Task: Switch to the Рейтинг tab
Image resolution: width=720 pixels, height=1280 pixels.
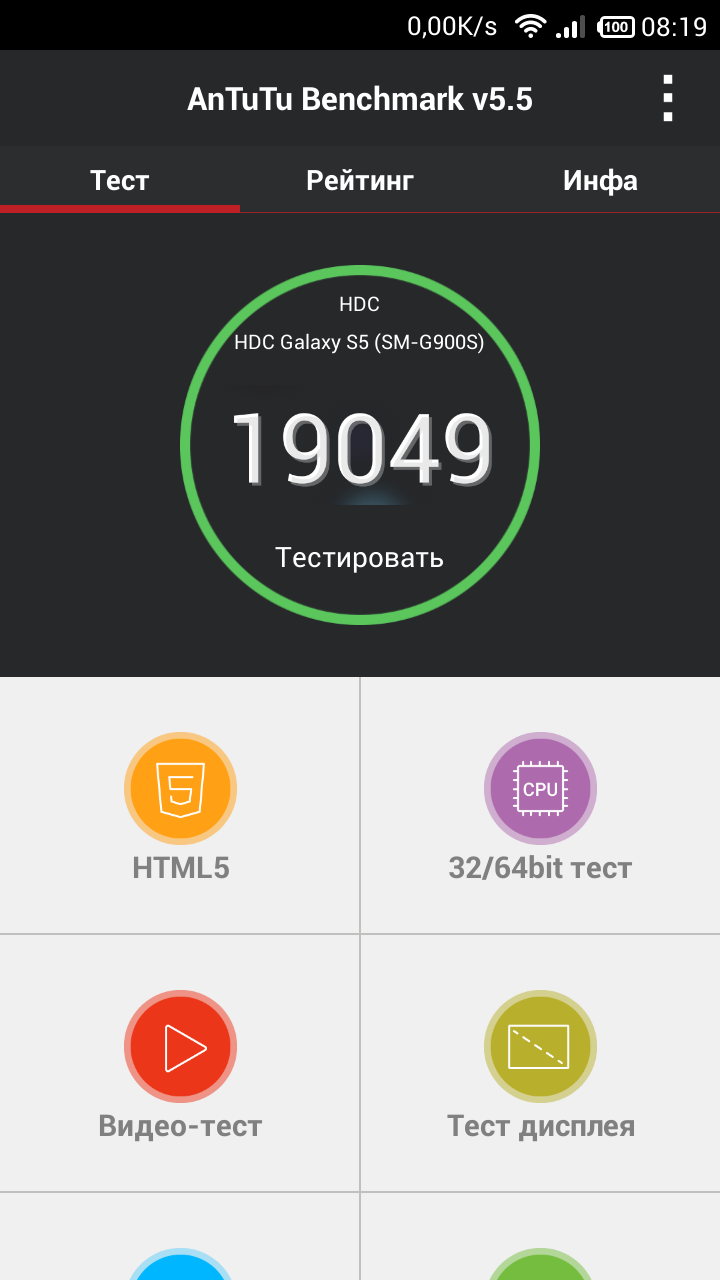Action: [x=360, y=180]
